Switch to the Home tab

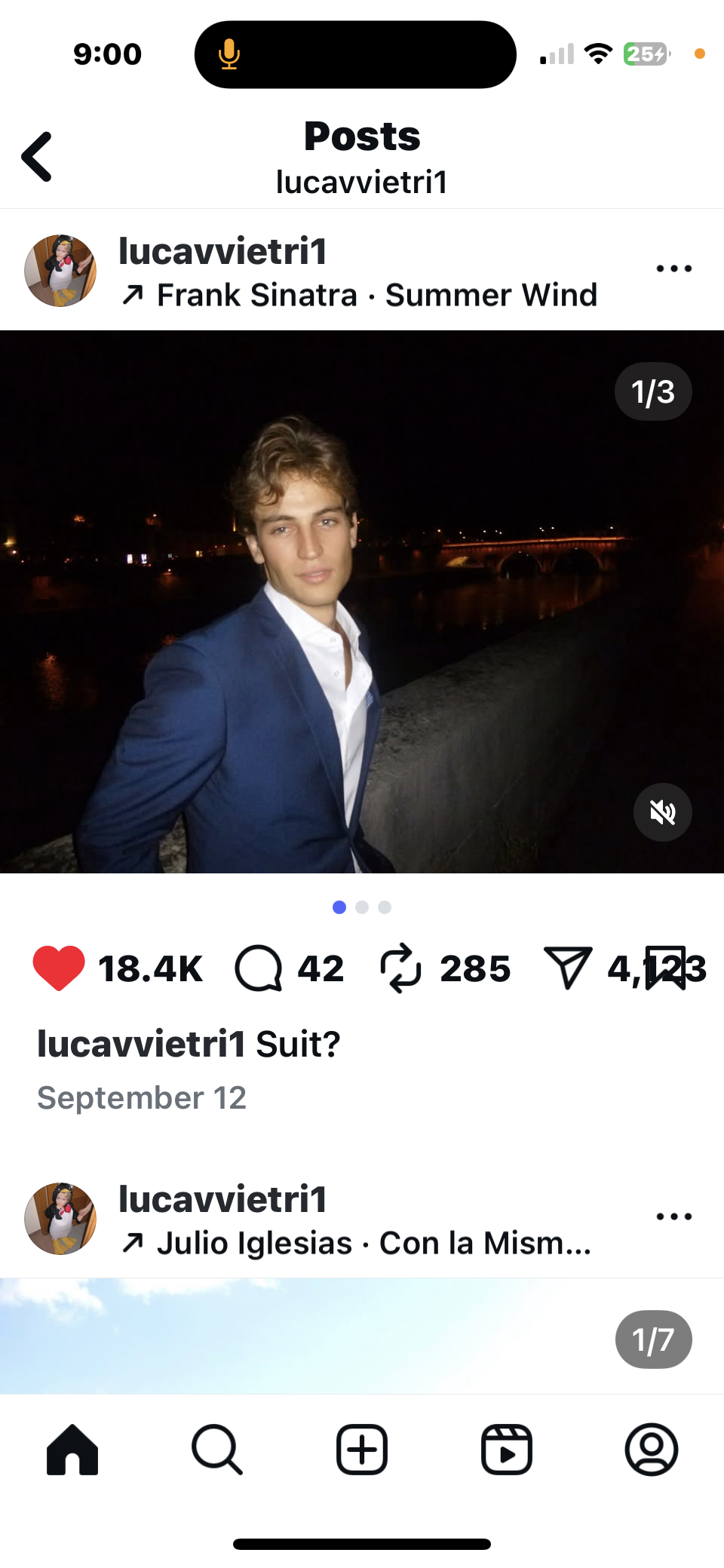72,1449
